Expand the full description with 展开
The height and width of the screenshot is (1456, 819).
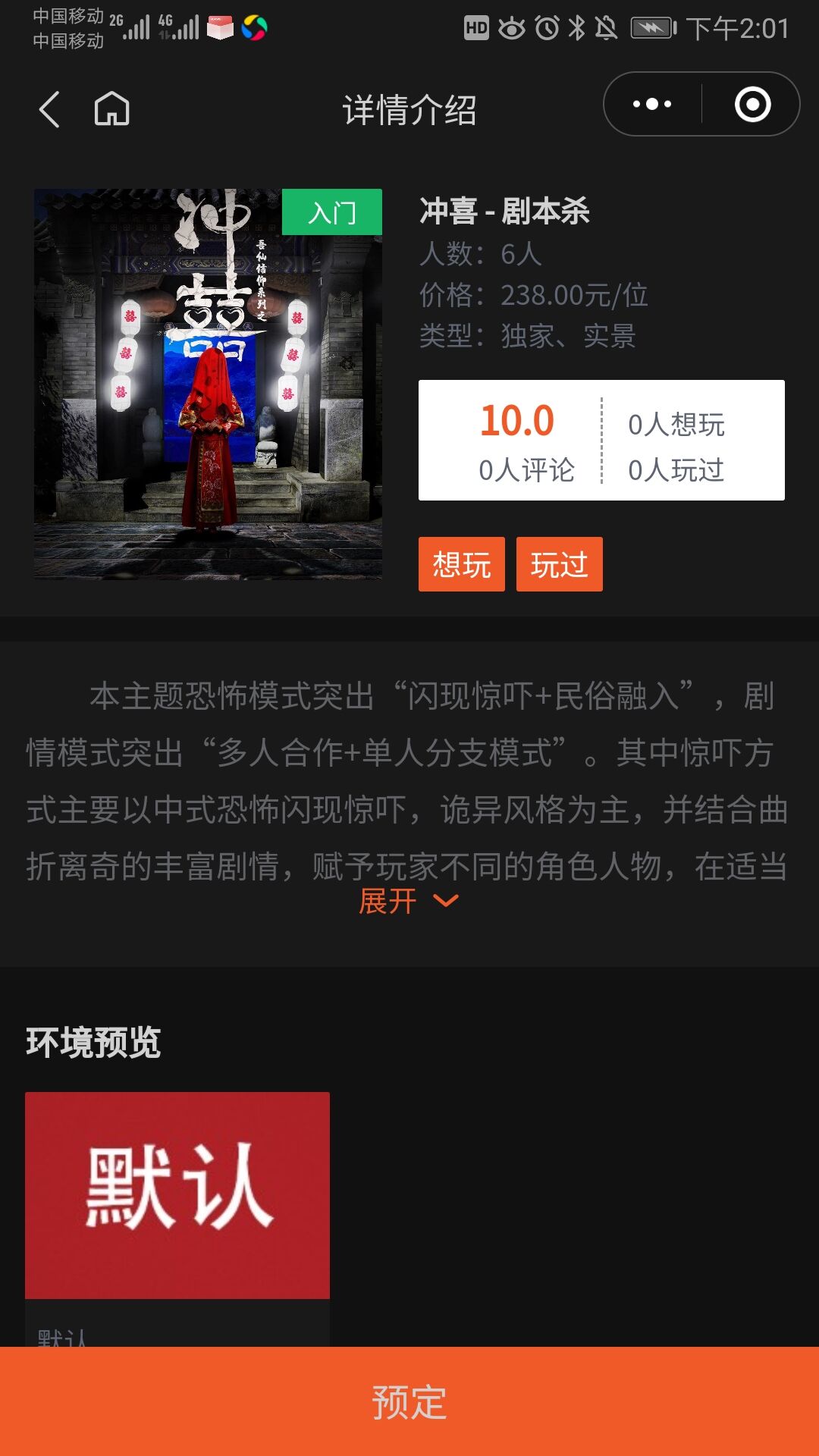(407, 901)
